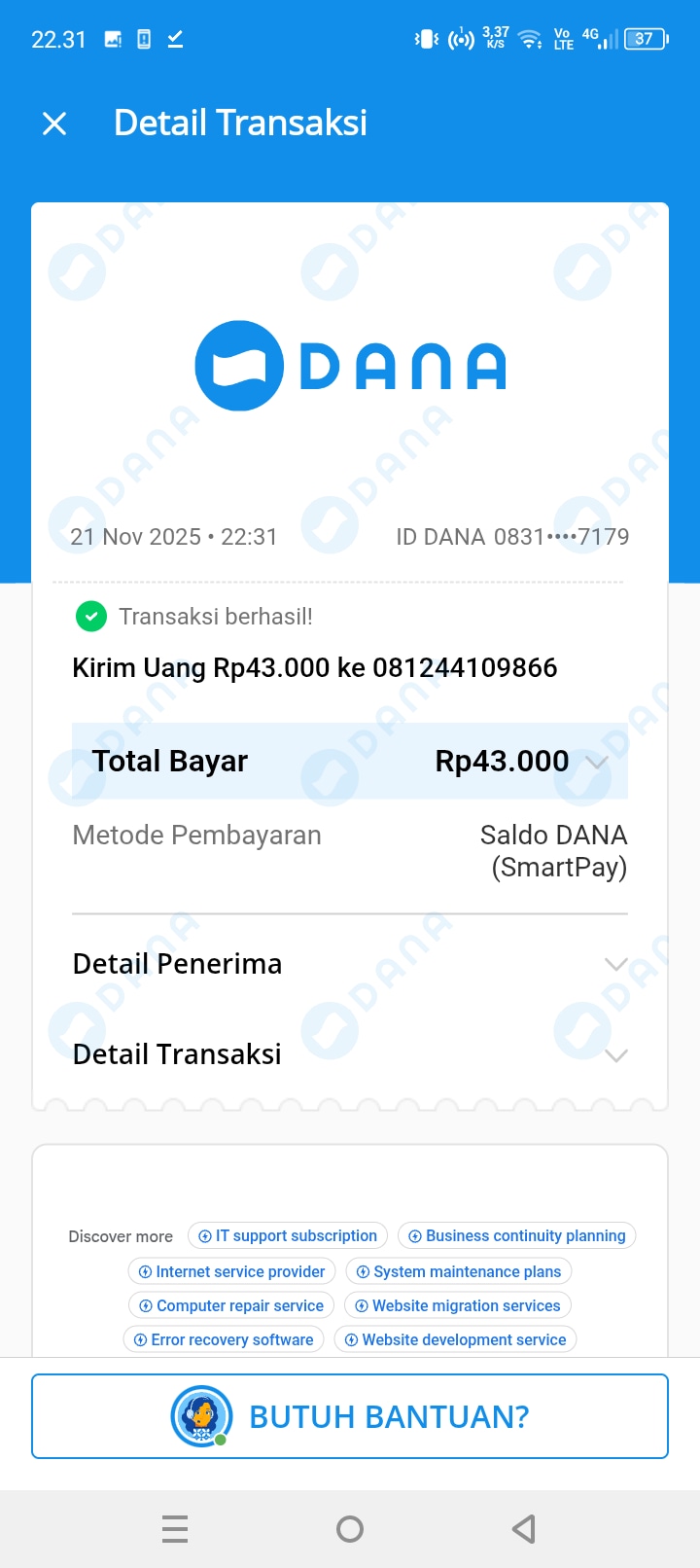
Task: Select the System maintenance plans chip
Action: click(459, 1271)
